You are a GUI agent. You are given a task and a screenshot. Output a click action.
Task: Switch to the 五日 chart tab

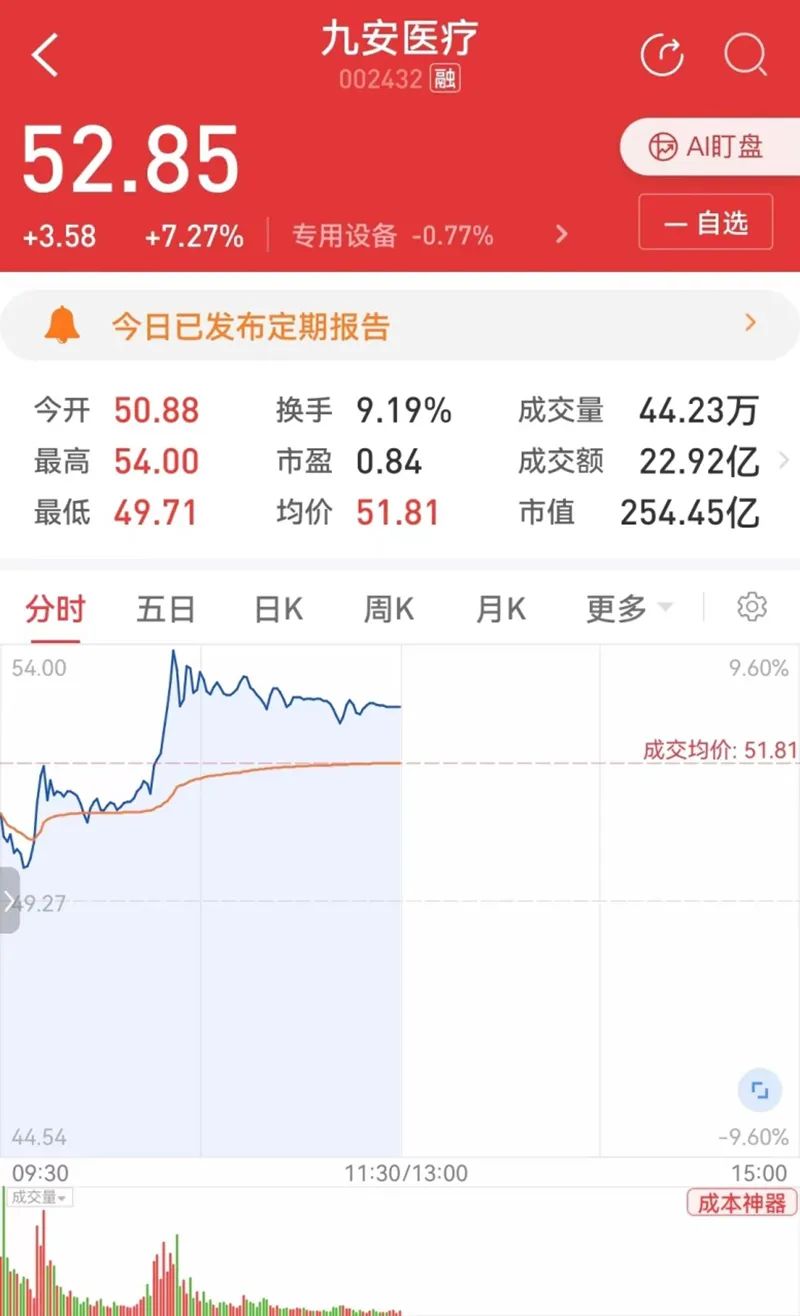click(x=166, y=609)
